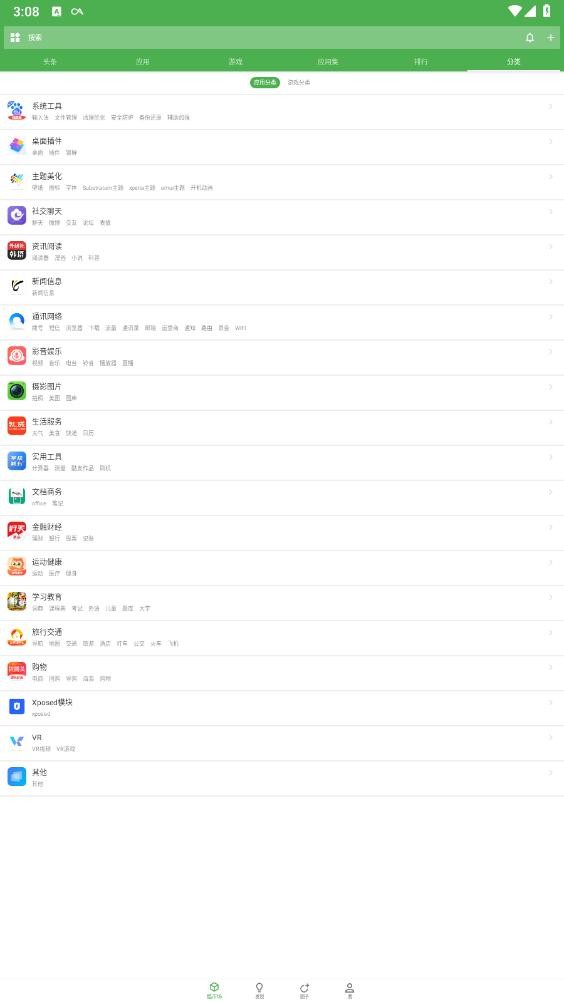
Task: Select the 游戏分类 chip
Action: (x=299, y=82)
